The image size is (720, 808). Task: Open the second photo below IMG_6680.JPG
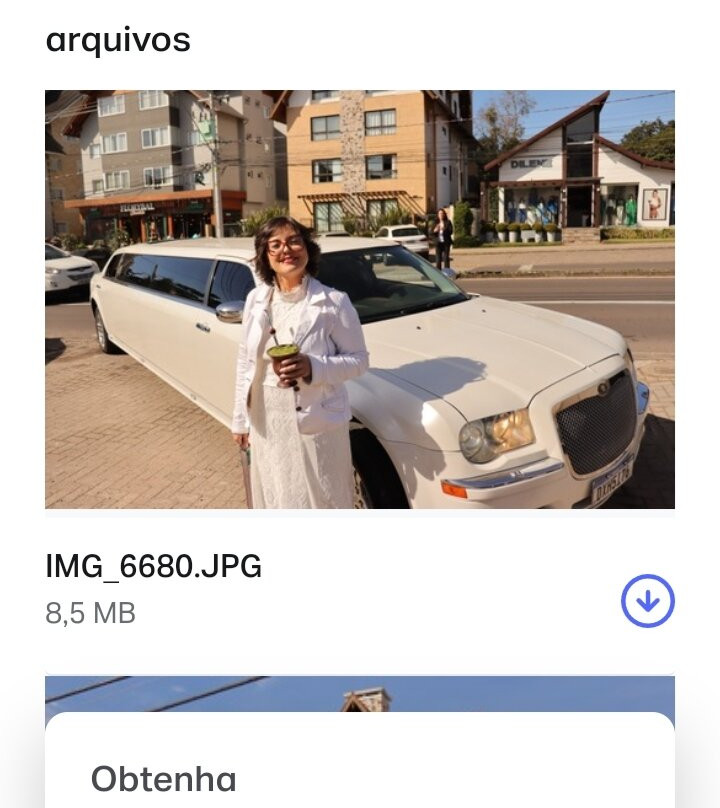[x=359, y=693]
